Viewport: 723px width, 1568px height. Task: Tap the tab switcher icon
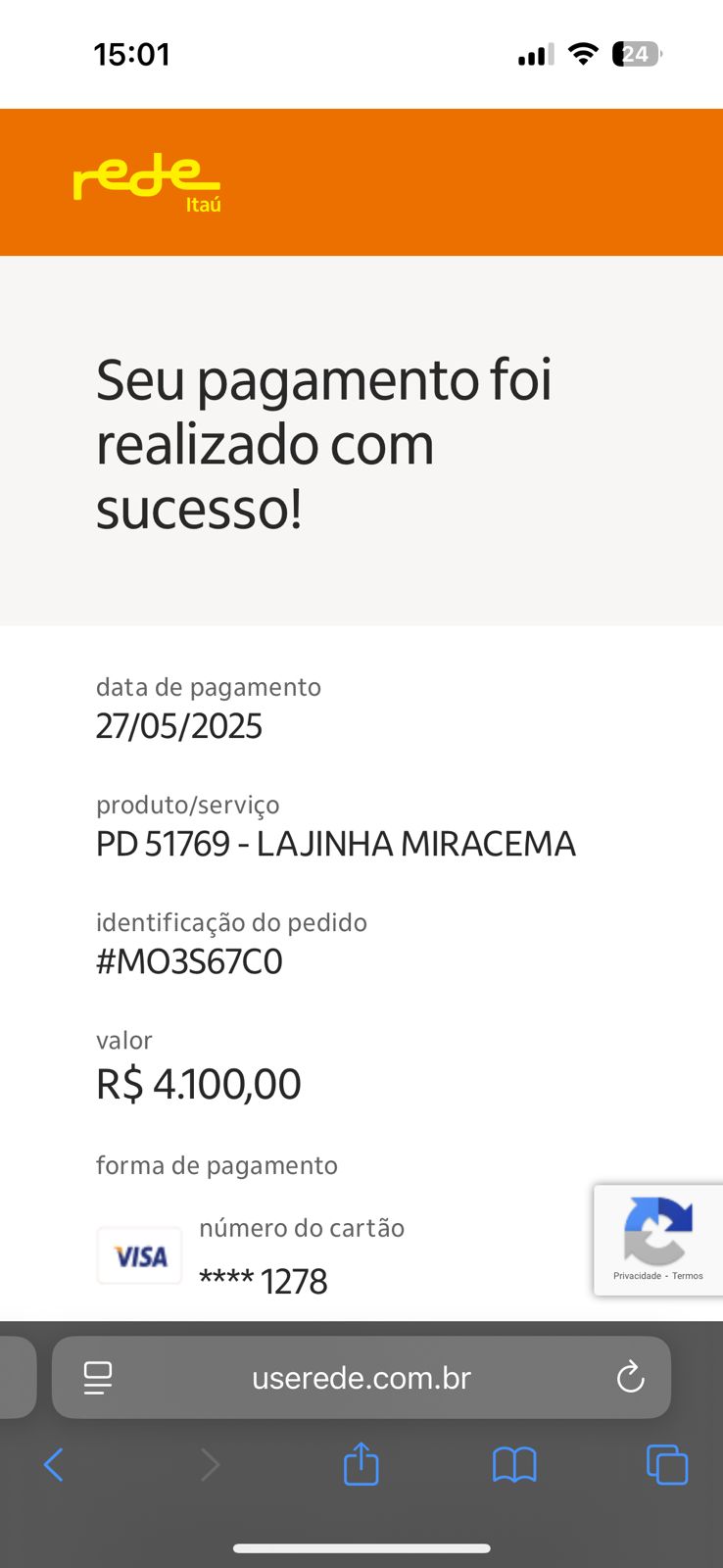pos(667,1465)
